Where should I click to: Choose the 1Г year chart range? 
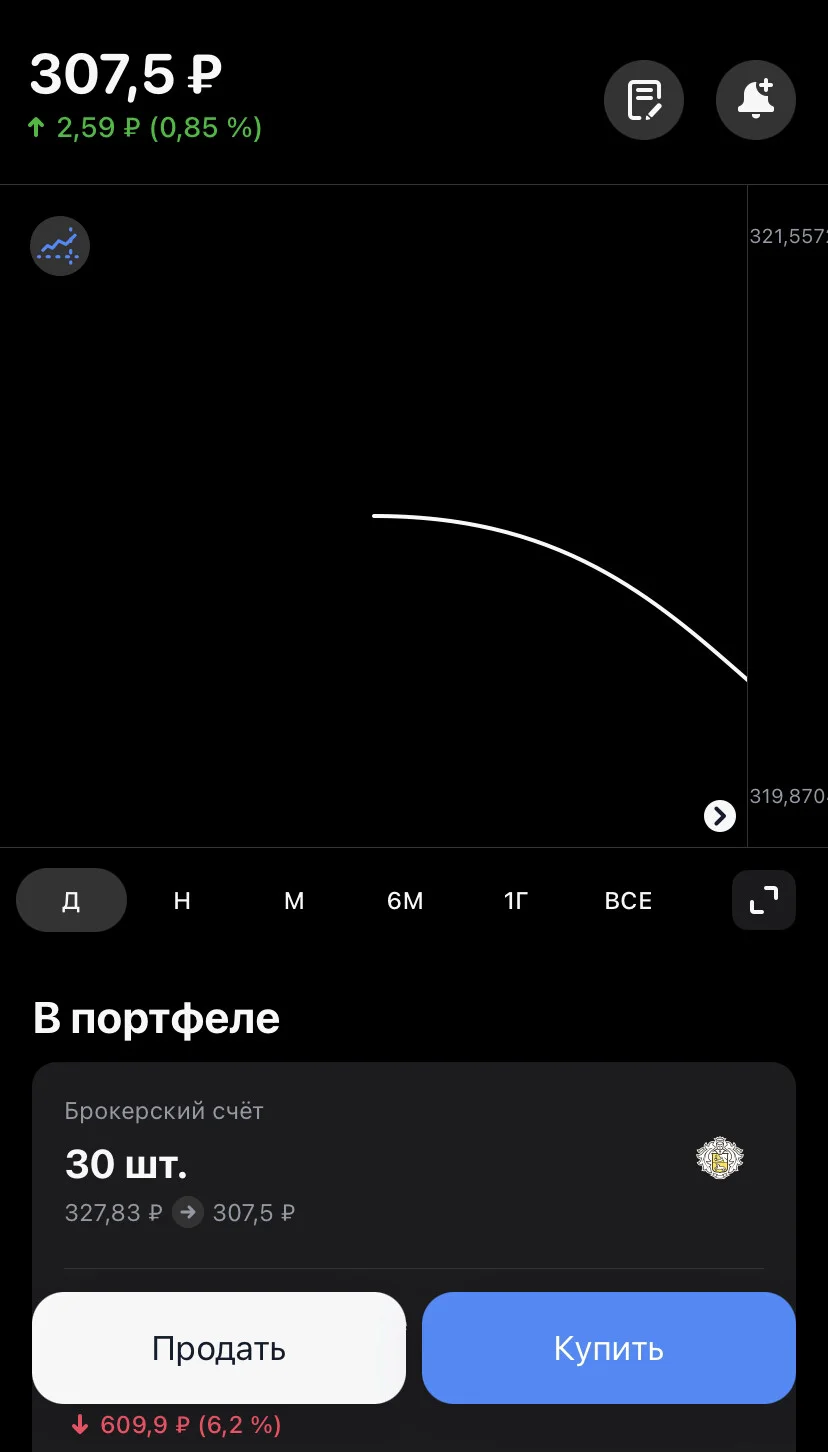tap(516, 900)
